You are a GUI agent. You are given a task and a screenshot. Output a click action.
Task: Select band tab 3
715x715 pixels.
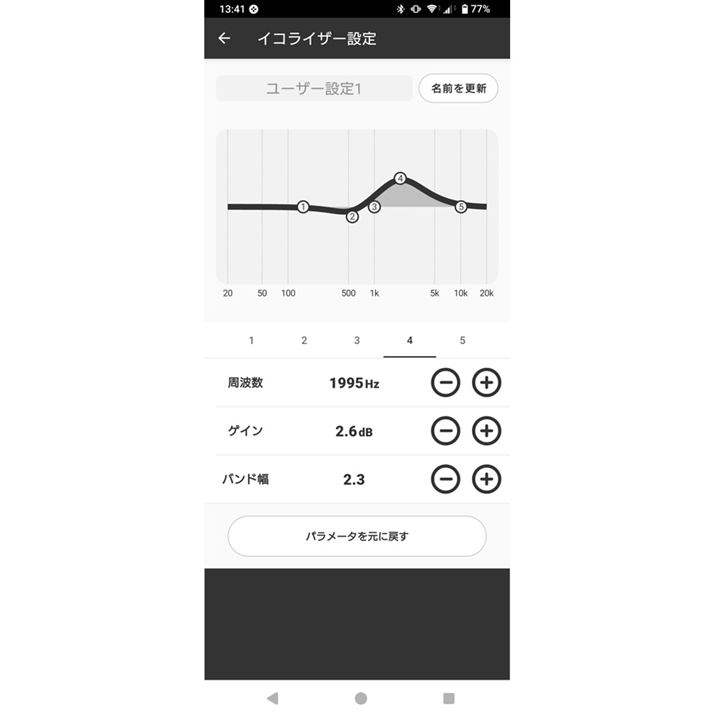(x=357, y=340)
